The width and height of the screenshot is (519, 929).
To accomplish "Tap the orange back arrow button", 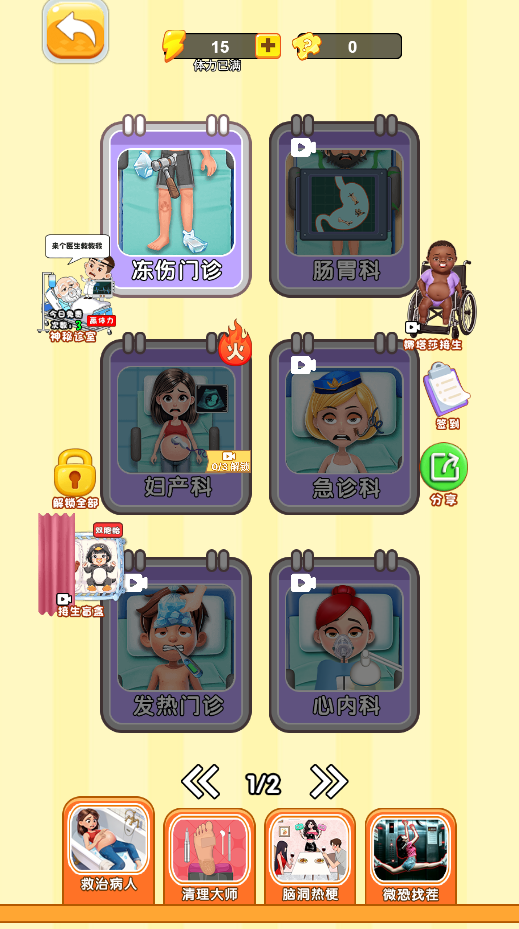I will click(75, 31).
